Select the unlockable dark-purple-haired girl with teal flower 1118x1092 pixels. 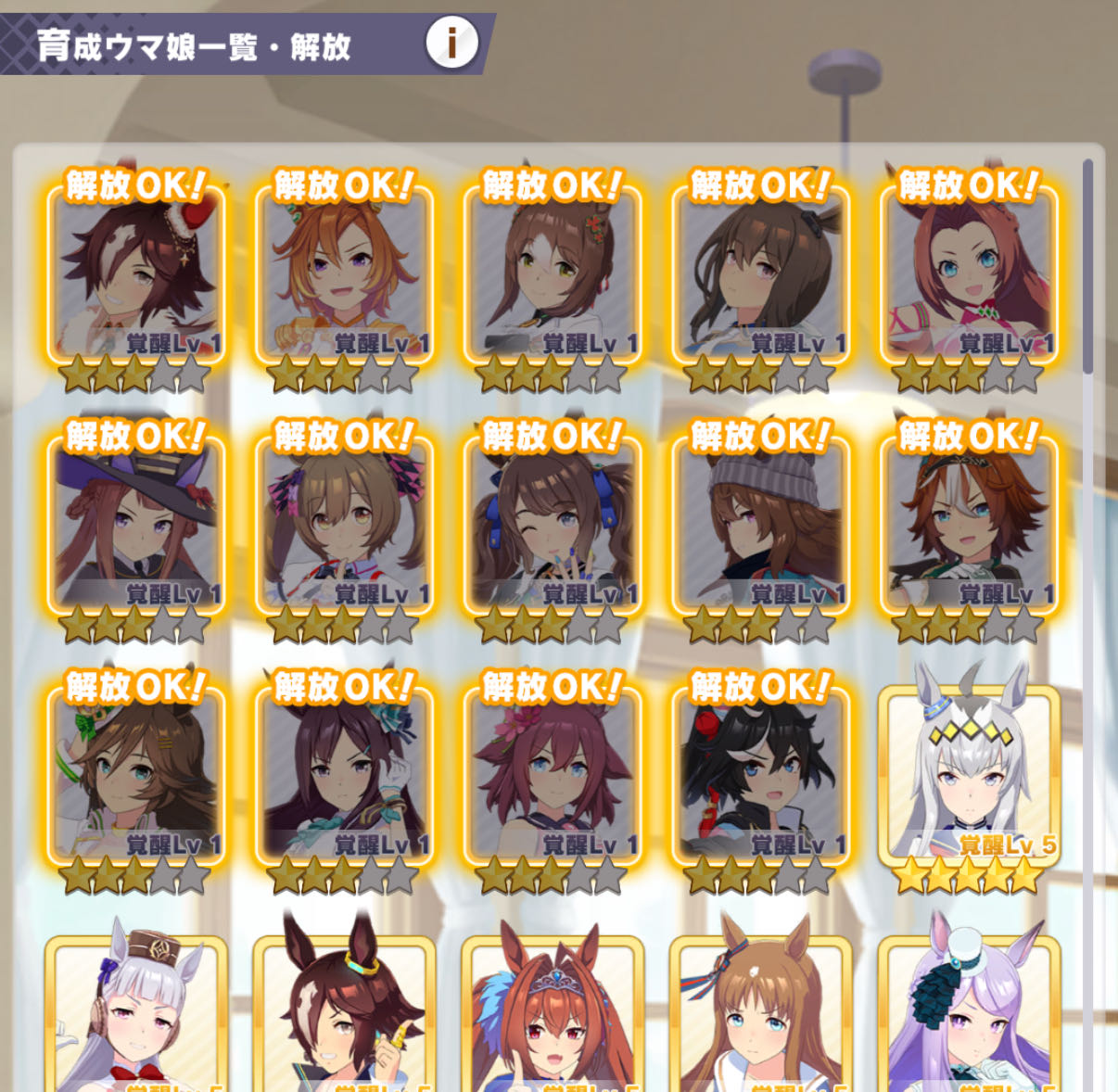coord(344,772)
